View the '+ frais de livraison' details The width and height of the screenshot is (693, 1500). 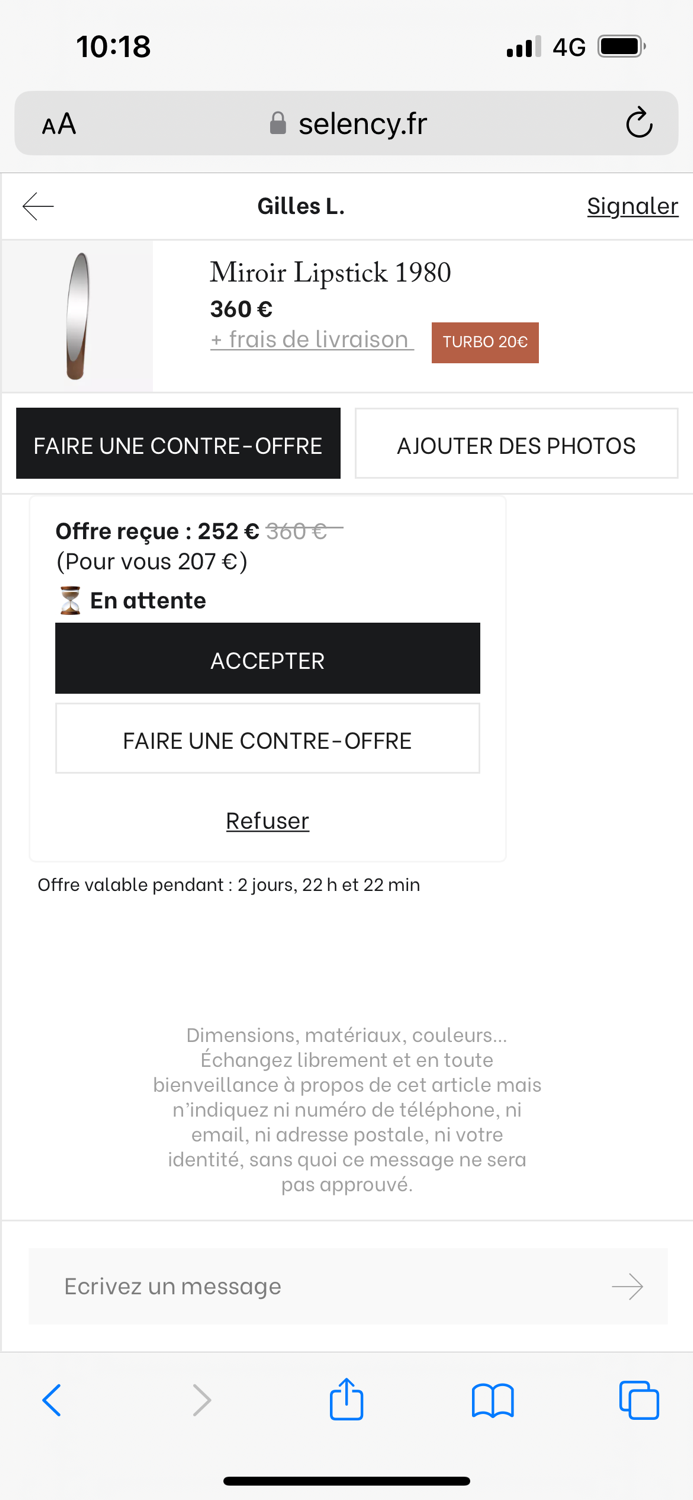(x=310, y=340)
